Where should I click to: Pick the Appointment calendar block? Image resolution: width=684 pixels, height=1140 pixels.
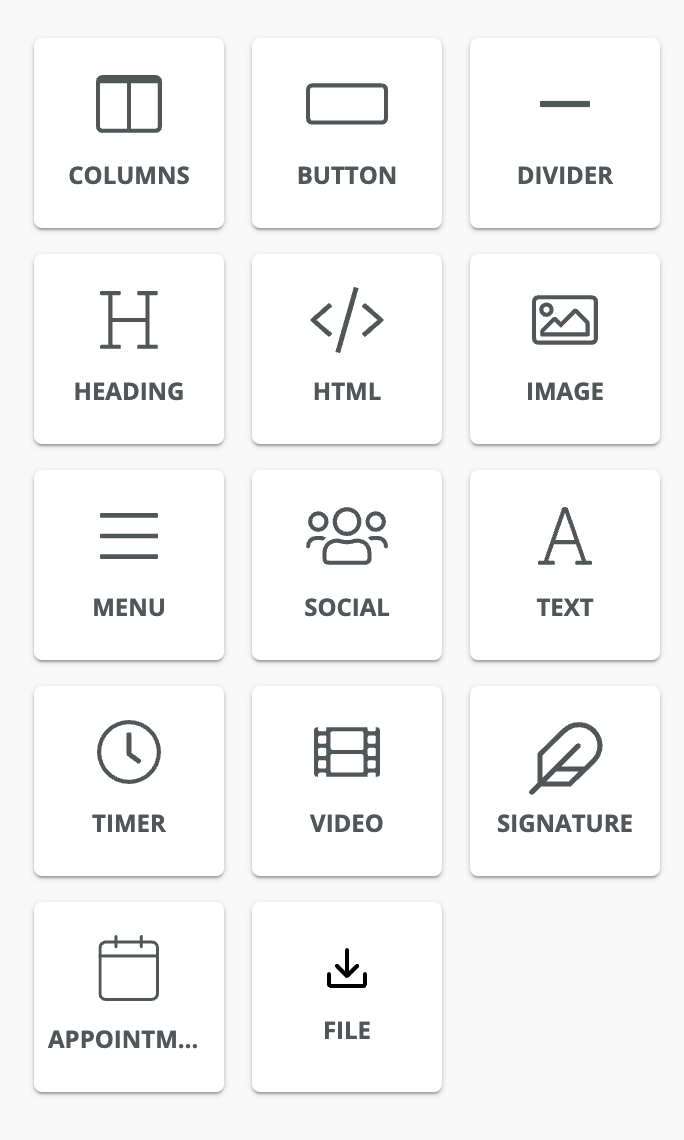point(129,997)
